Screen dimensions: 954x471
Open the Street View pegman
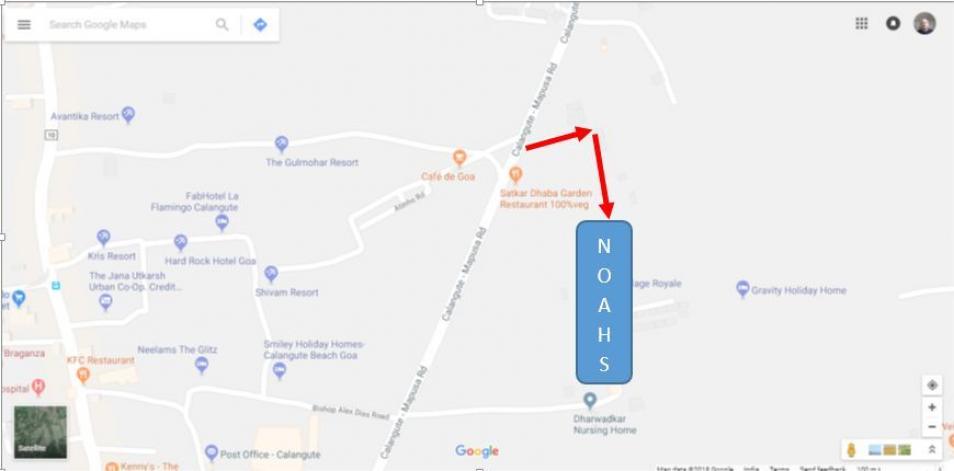(x=853, y=450)
